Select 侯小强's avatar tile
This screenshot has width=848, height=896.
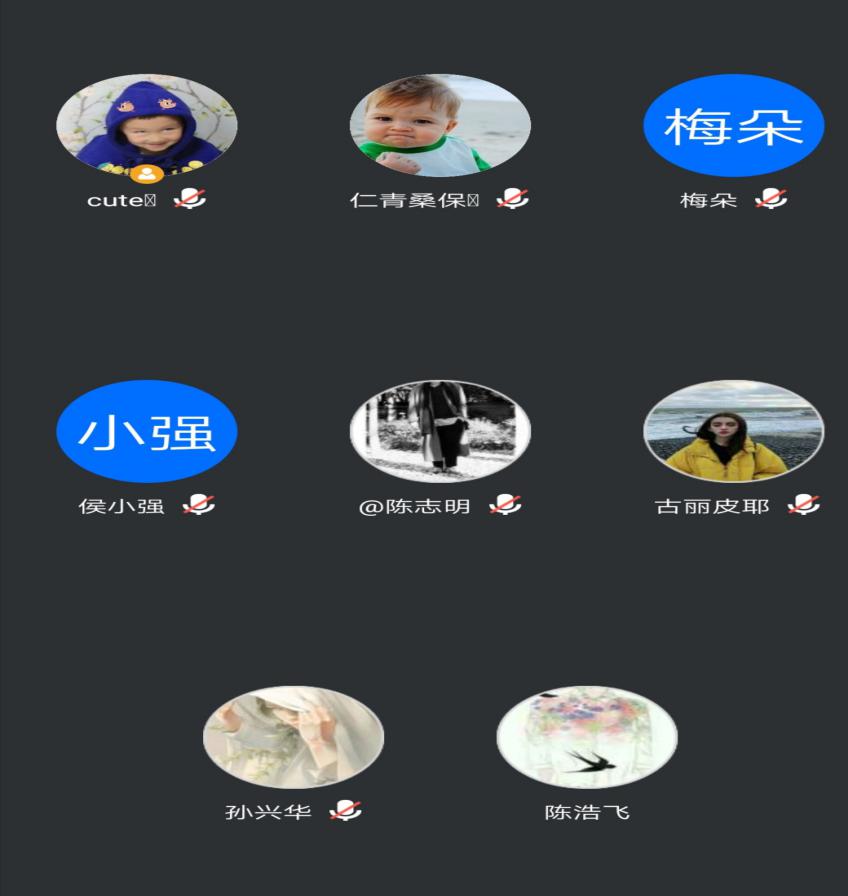point(146,431)
